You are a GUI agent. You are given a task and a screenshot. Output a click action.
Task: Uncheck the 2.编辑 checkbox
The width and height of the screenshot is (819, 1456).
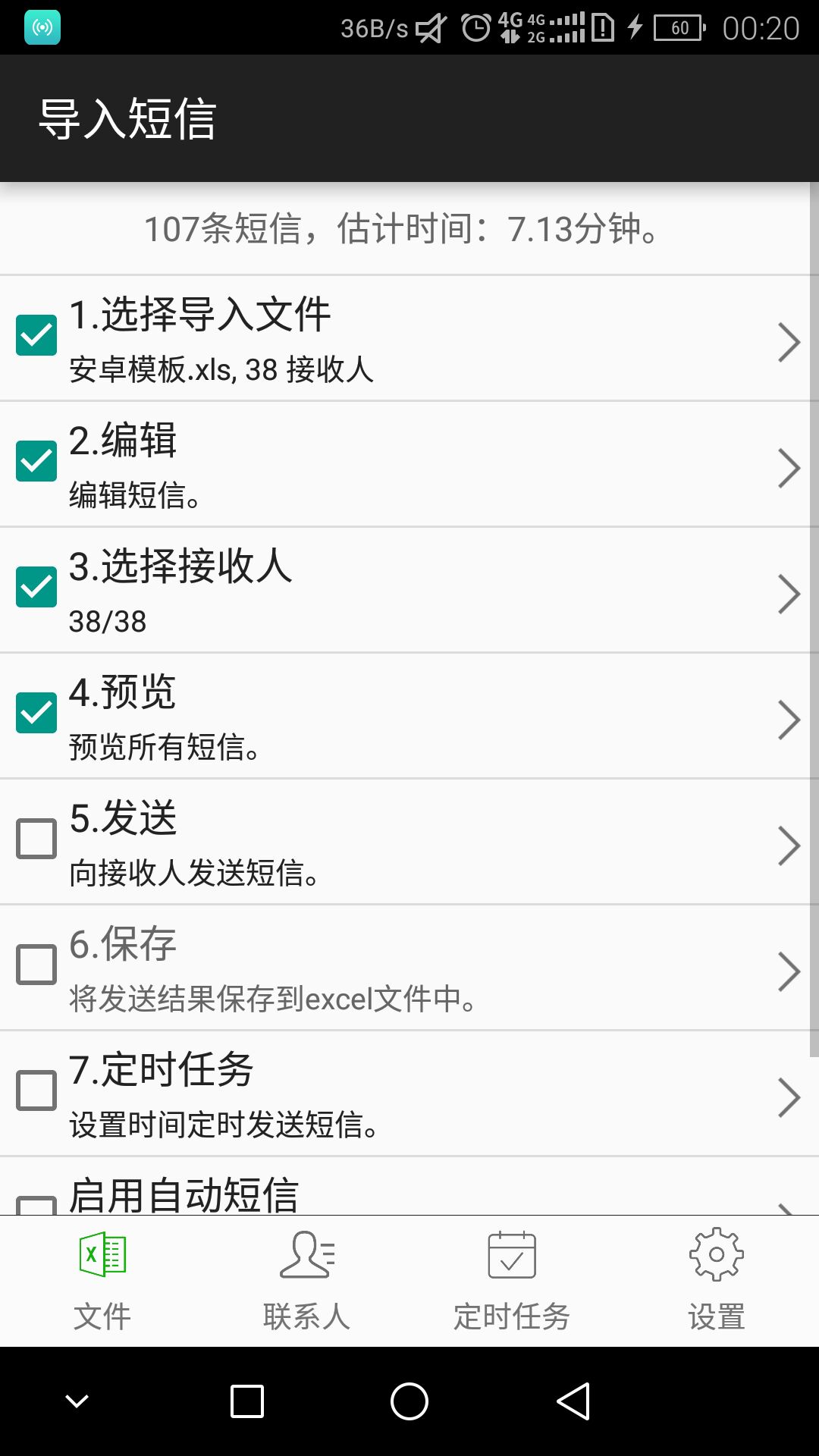36,461
